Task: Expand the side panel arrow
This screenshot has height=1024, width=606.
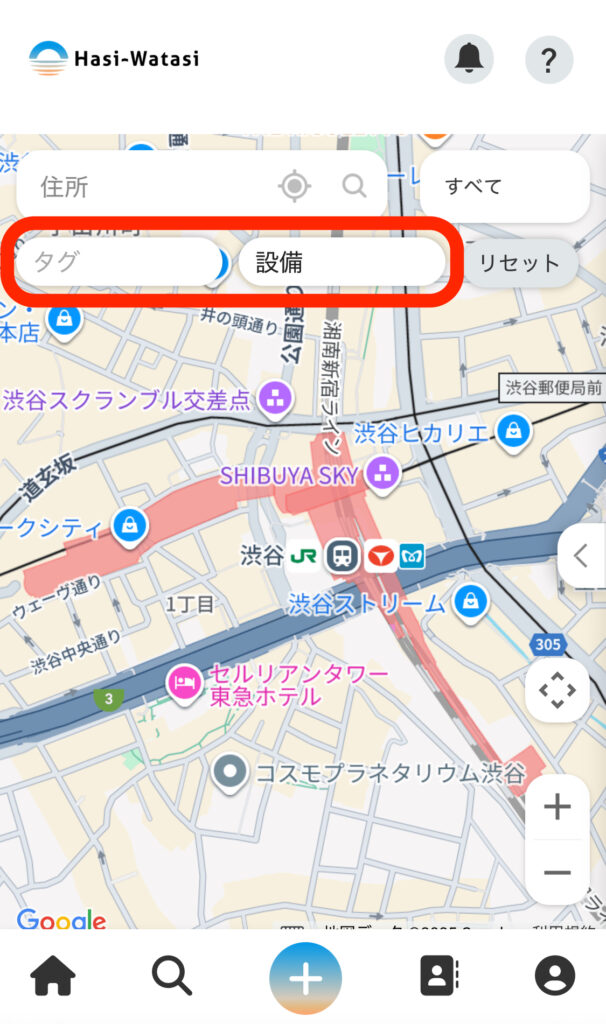Action: [581, 554]
